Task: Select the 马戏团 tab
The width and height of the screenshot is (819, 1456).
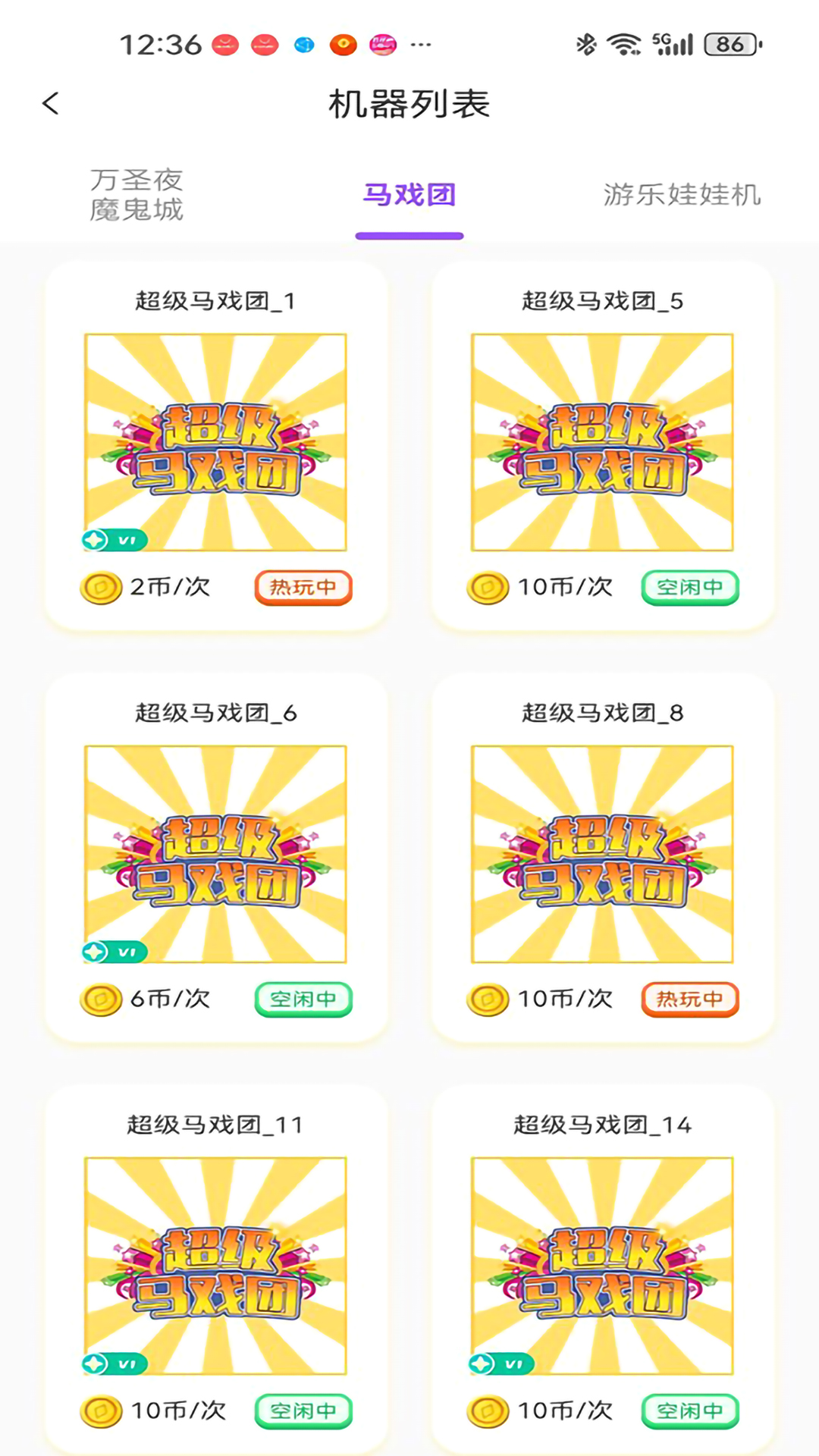Action: point(409,196)
